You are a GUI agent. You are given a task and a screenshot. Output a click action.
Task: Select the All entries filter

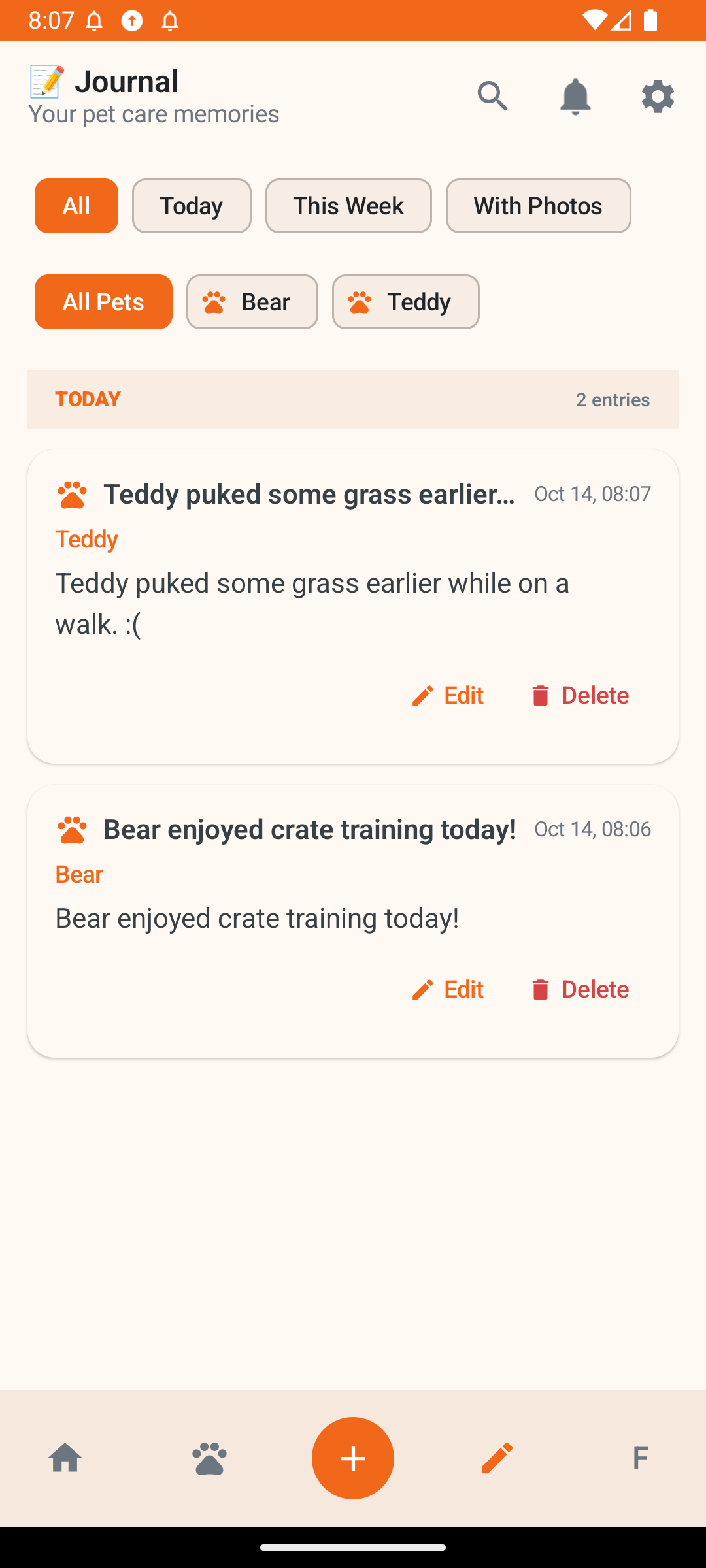coord(76,206)
